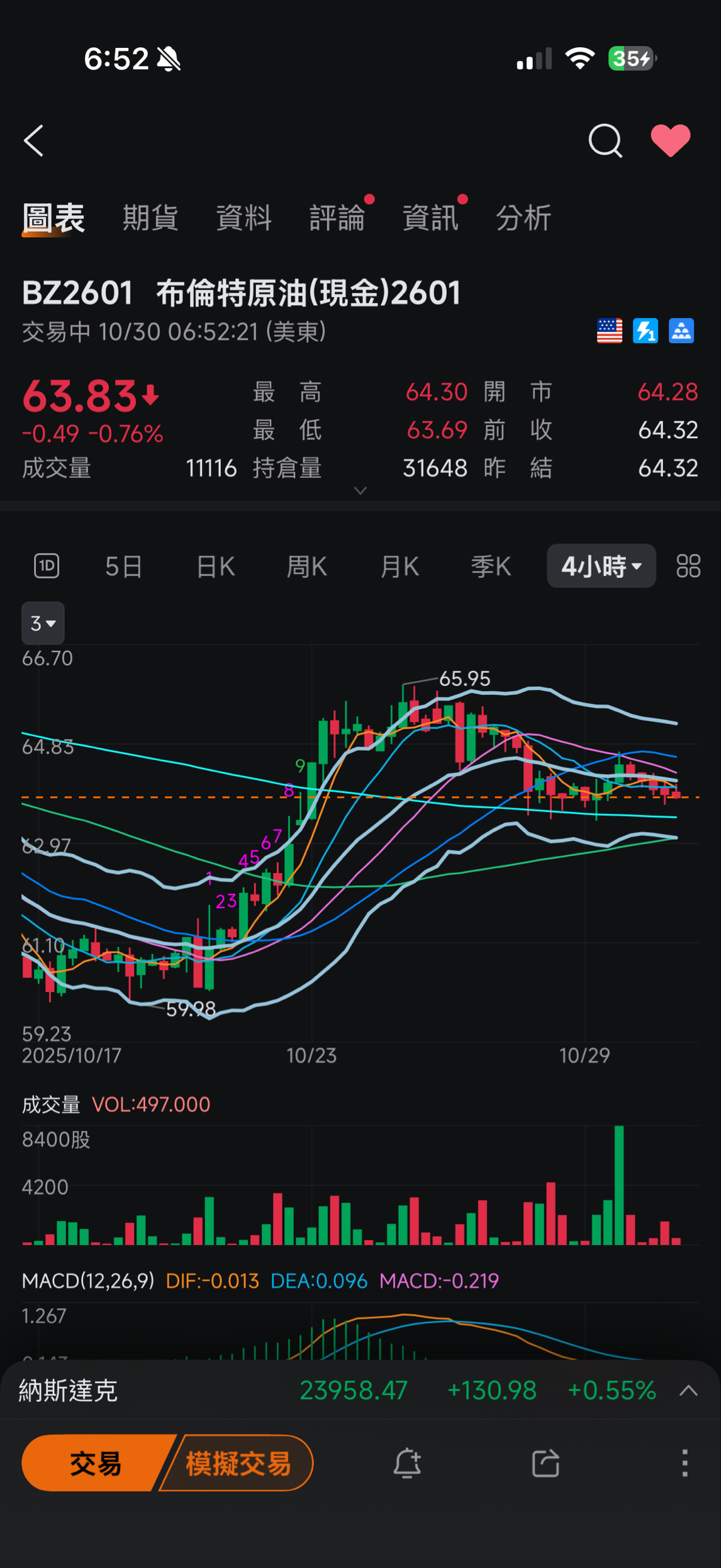Switch to the 資料 tab

point(243,218)
